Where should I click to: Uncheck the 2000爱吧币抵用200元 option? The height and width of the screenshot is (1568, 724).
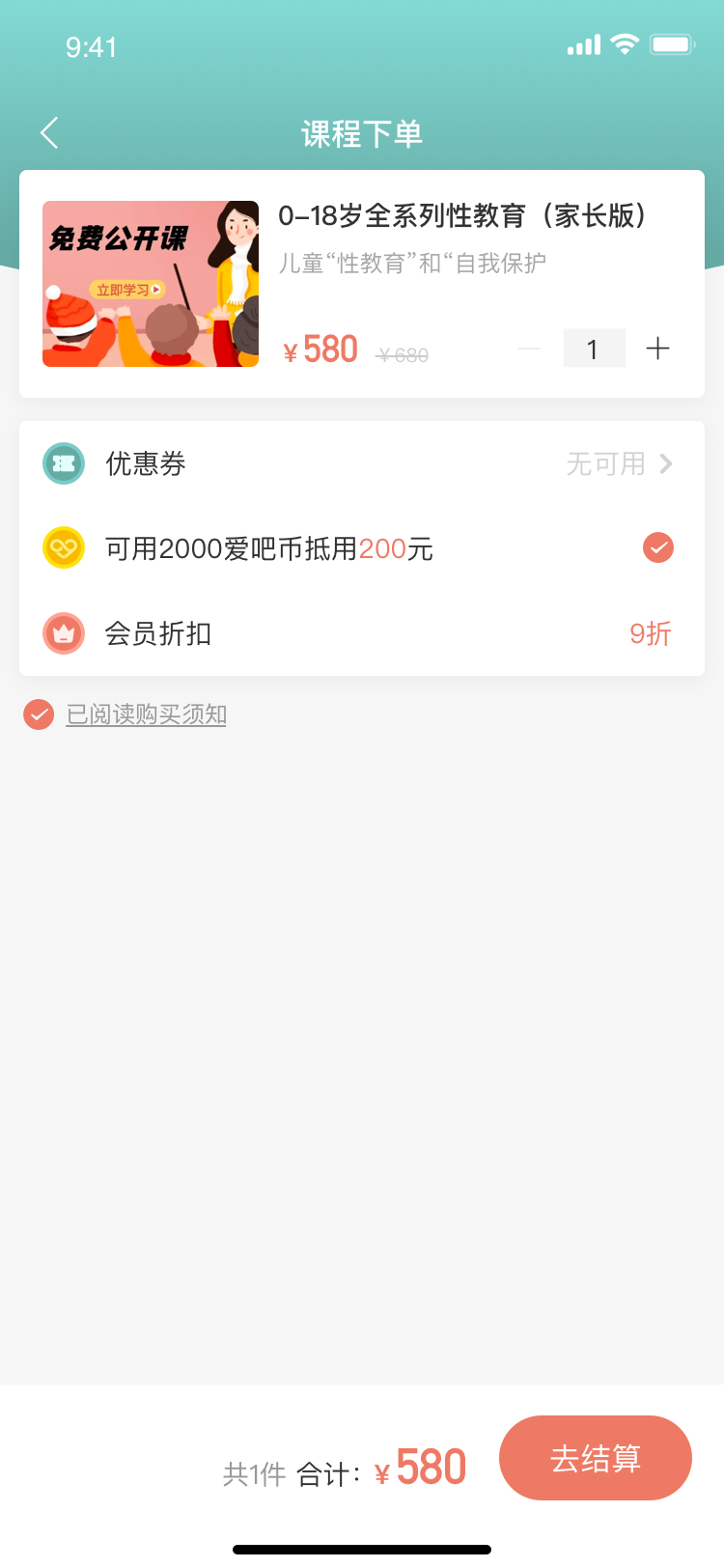tap(658, 548)
